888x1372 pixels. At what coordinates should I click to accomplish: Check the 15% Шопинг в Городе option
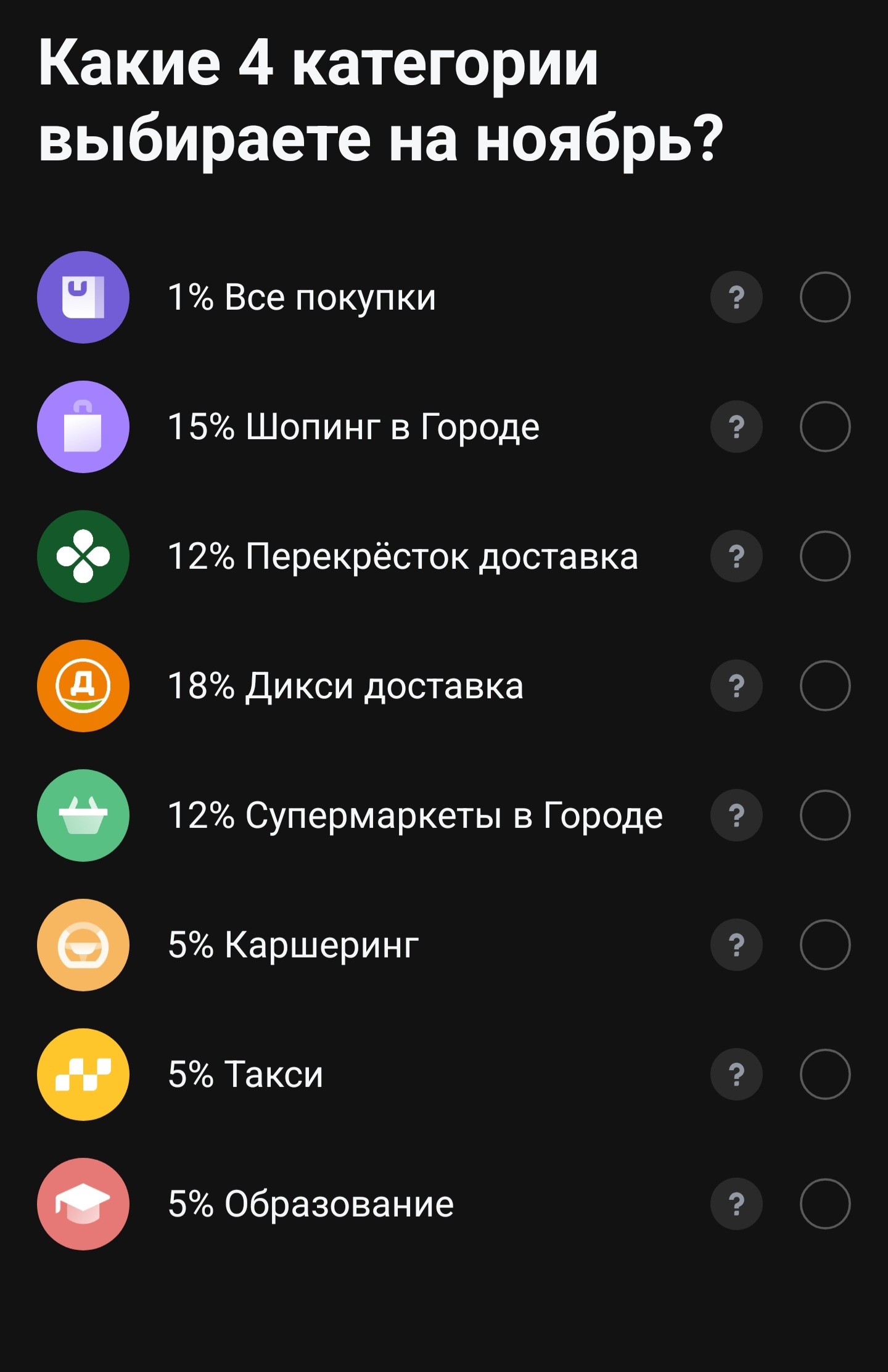tap(824, 427)
